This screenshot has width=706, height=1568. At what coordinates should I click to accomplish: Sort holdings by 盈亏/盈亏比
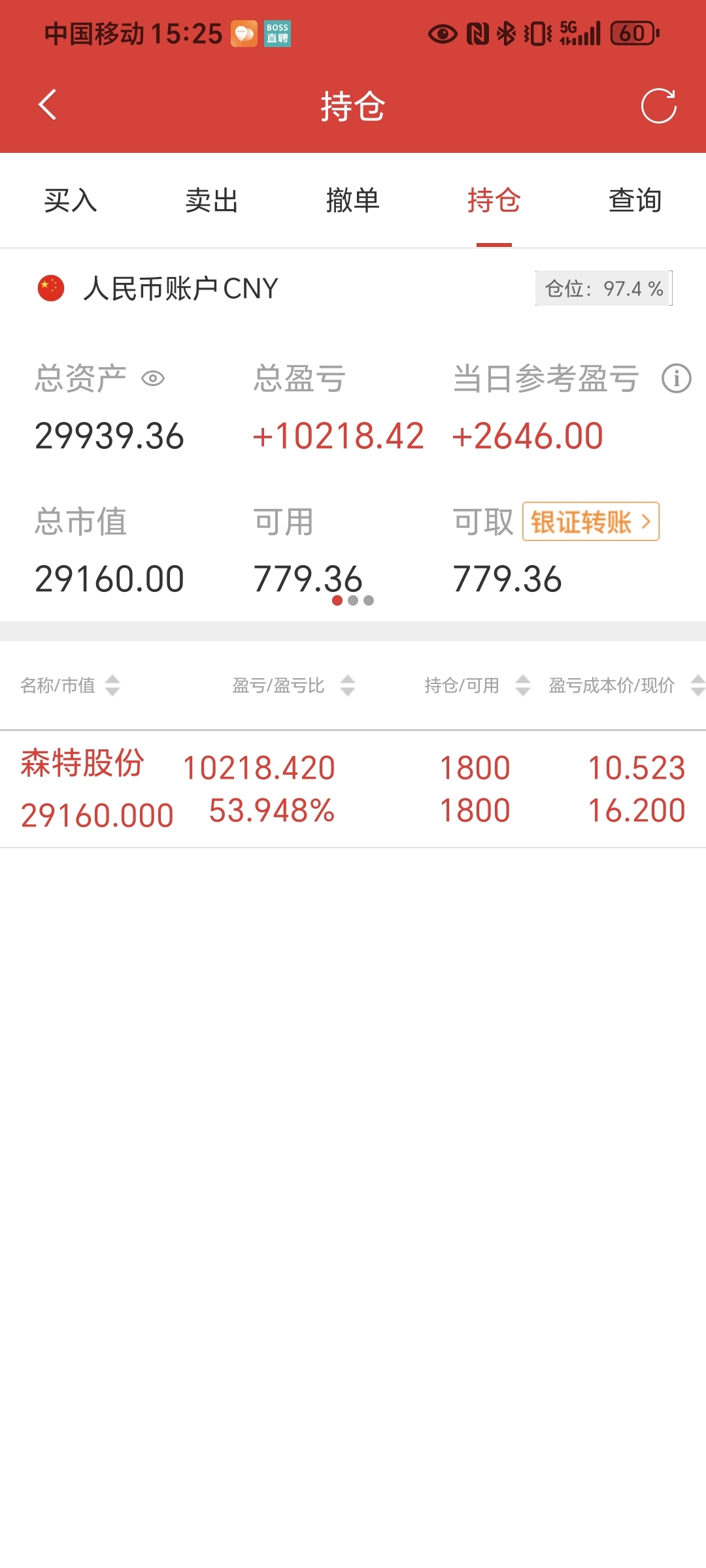point(294,685)
